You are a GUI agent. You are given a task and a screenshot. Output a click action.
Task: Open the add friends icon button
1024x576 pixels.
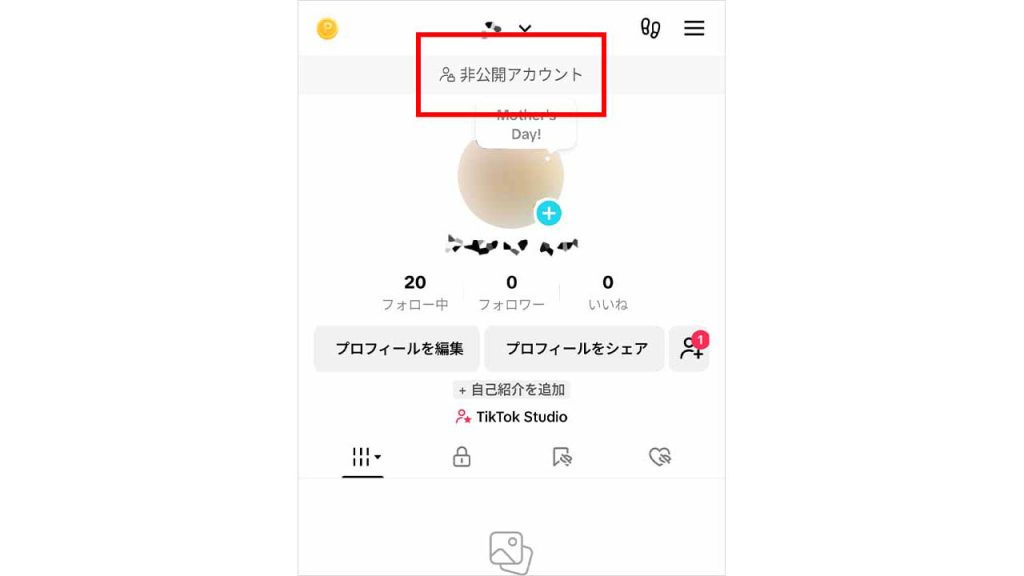pos(691,349)
